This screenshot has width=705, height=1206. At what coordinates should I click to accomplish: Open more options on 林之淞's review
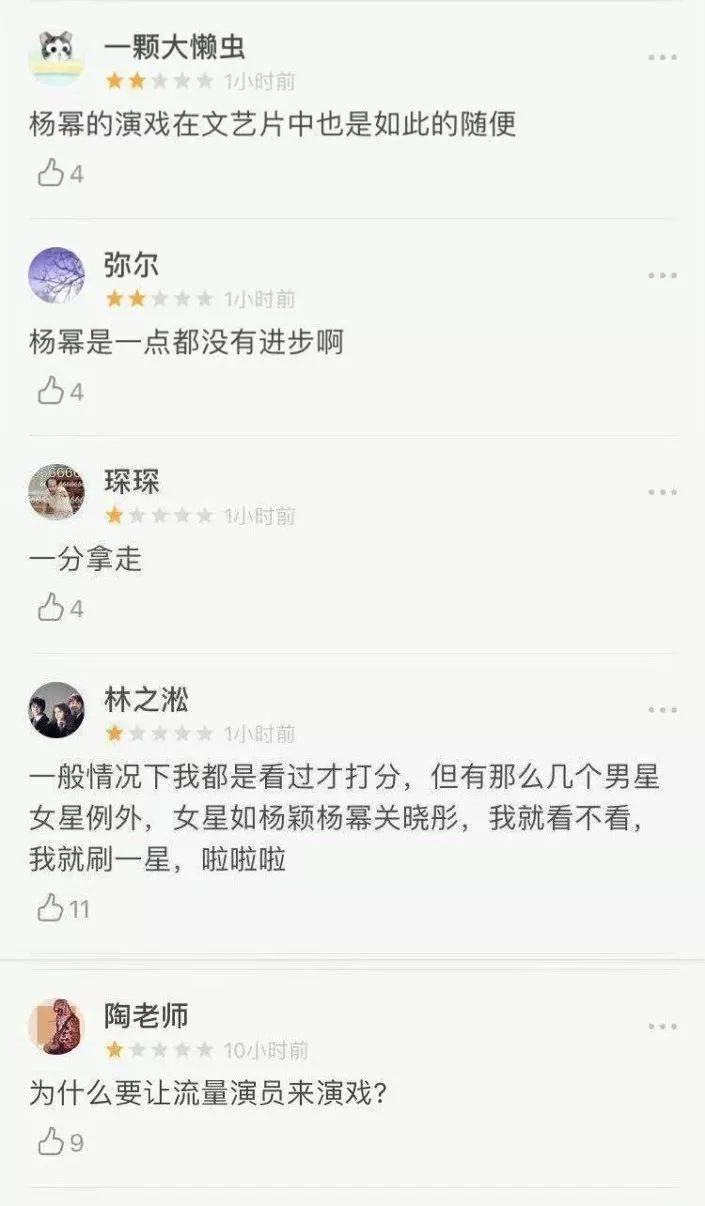tap(662, 709)
